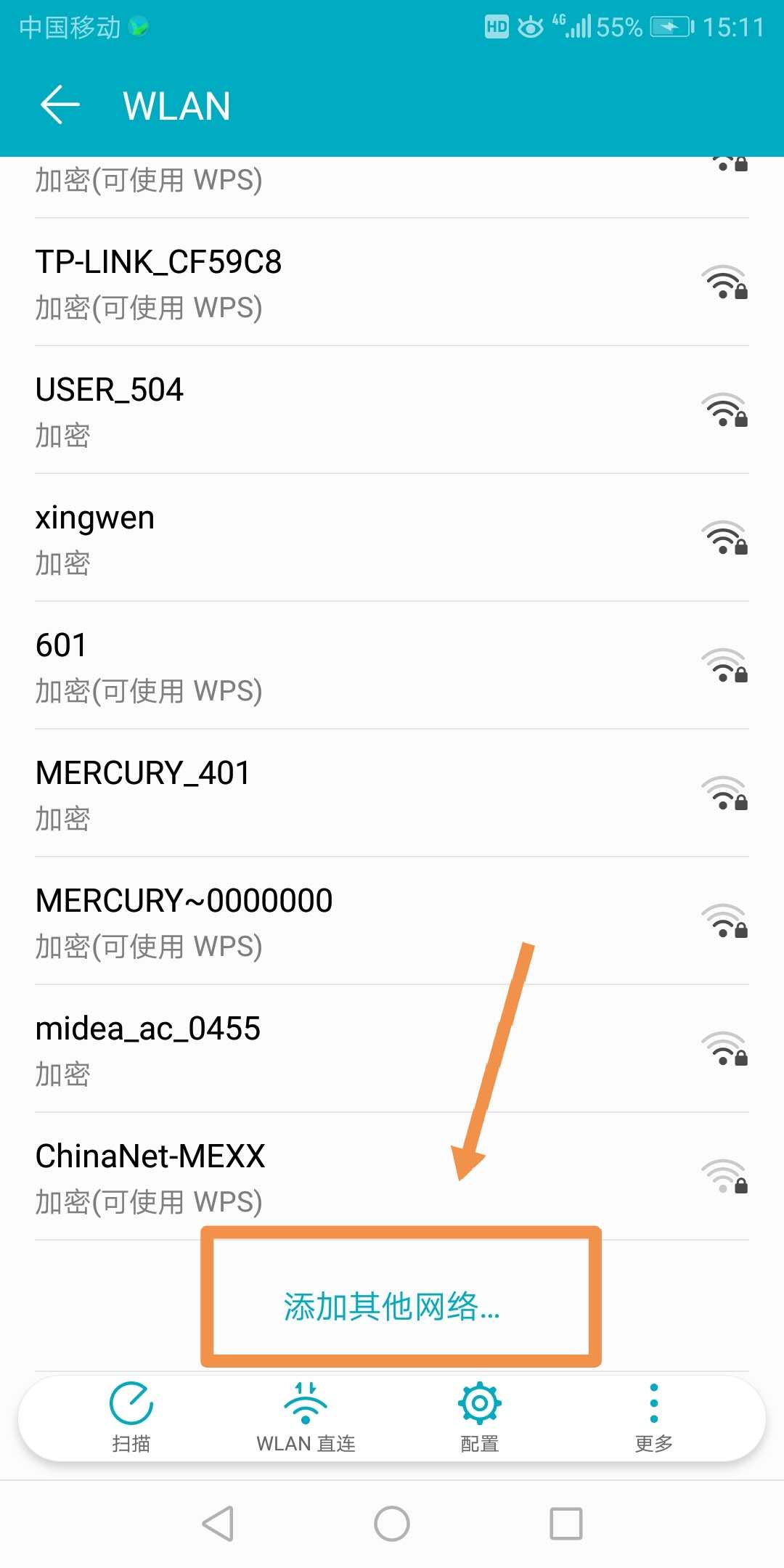
Task: Connect to USER_504 network
Action: (290, 410)
